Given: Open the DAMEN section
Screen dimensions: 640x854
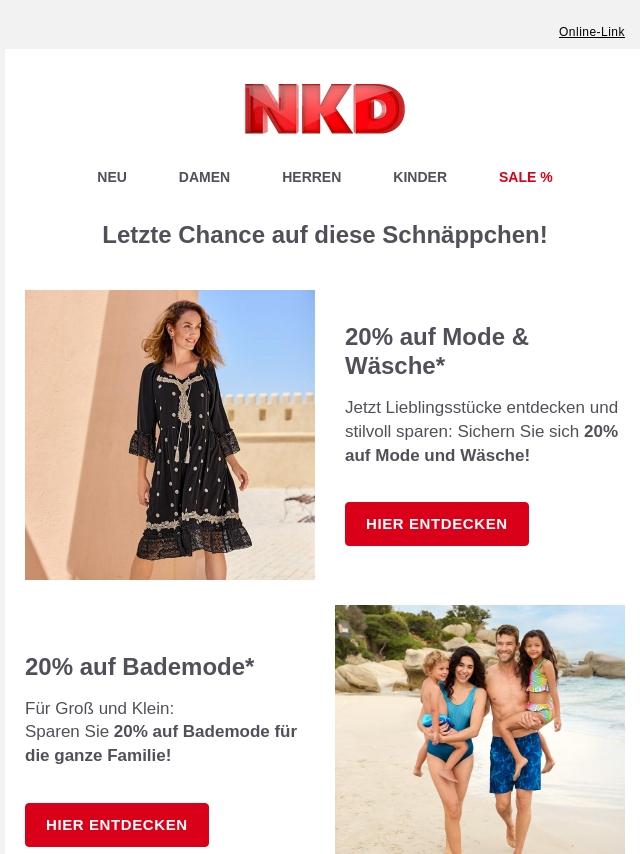Looking at the screenshot, I should (204, 177).
